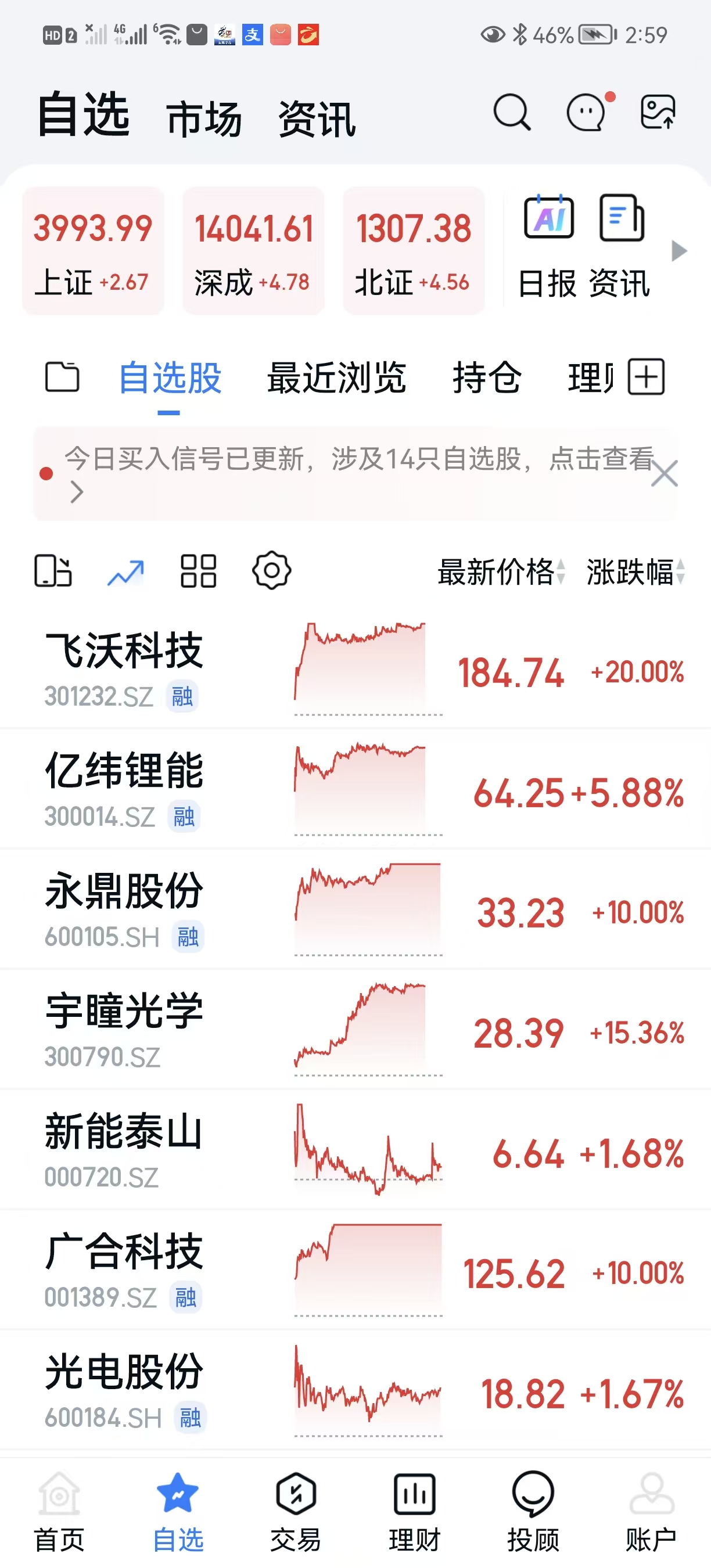Open the 上证 index card
The image size is (711, 1568).
pos(92,251)
